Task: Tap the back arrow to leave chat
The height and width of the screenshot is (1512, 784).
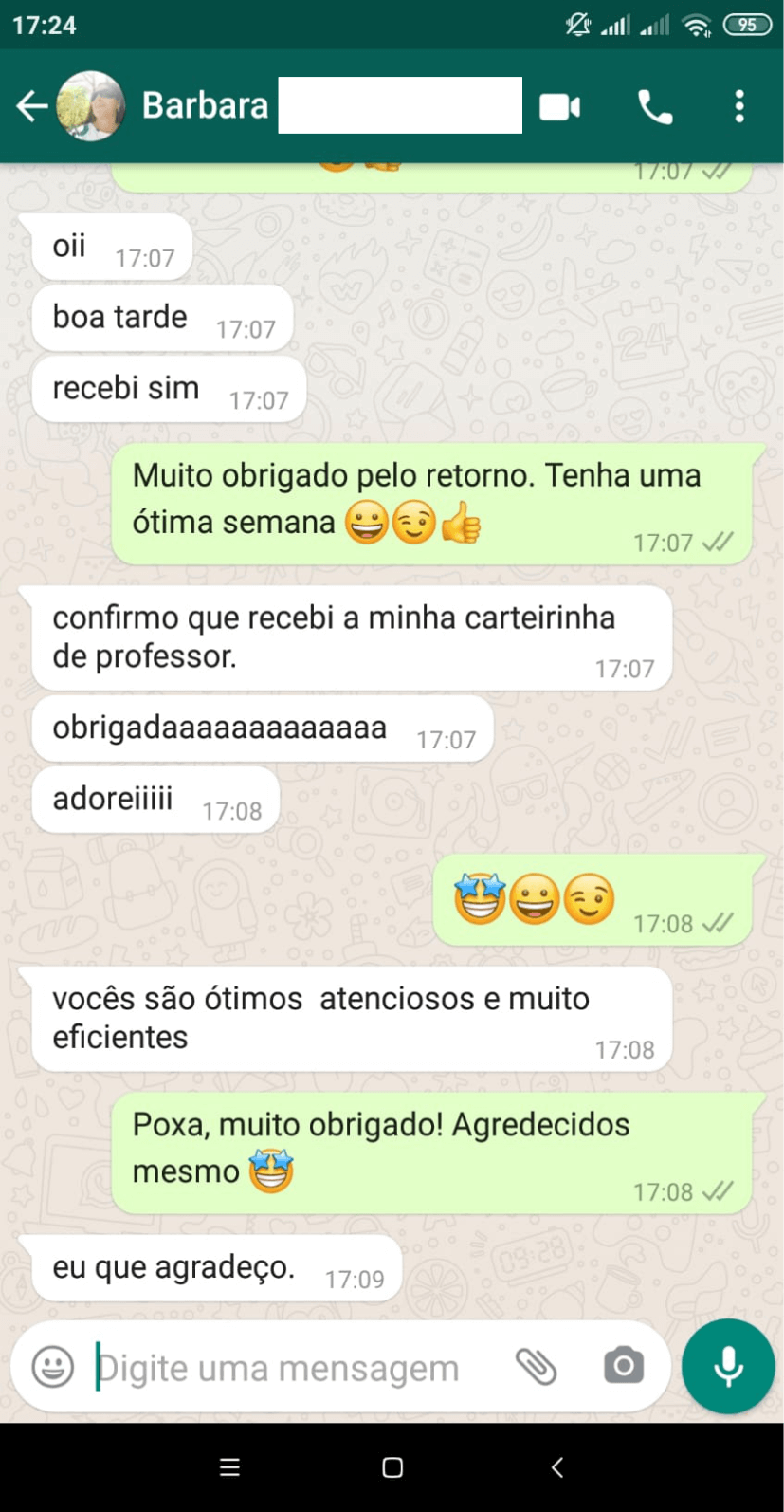Action: [x=31, y=106]
